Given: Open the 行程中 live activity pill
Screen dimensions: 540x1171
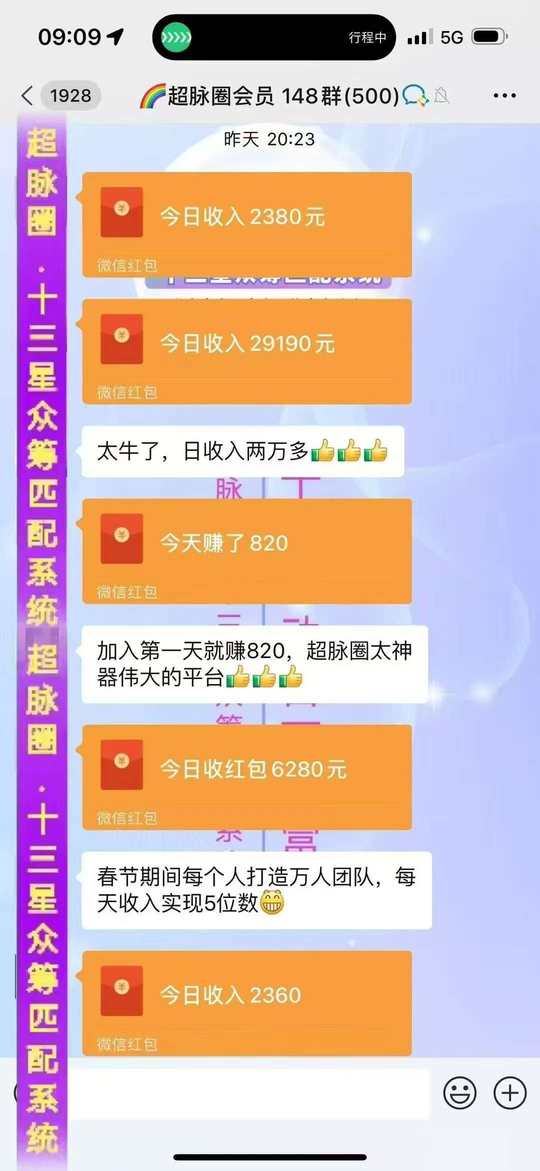Looking at the screenshot, I should point(274,37).
